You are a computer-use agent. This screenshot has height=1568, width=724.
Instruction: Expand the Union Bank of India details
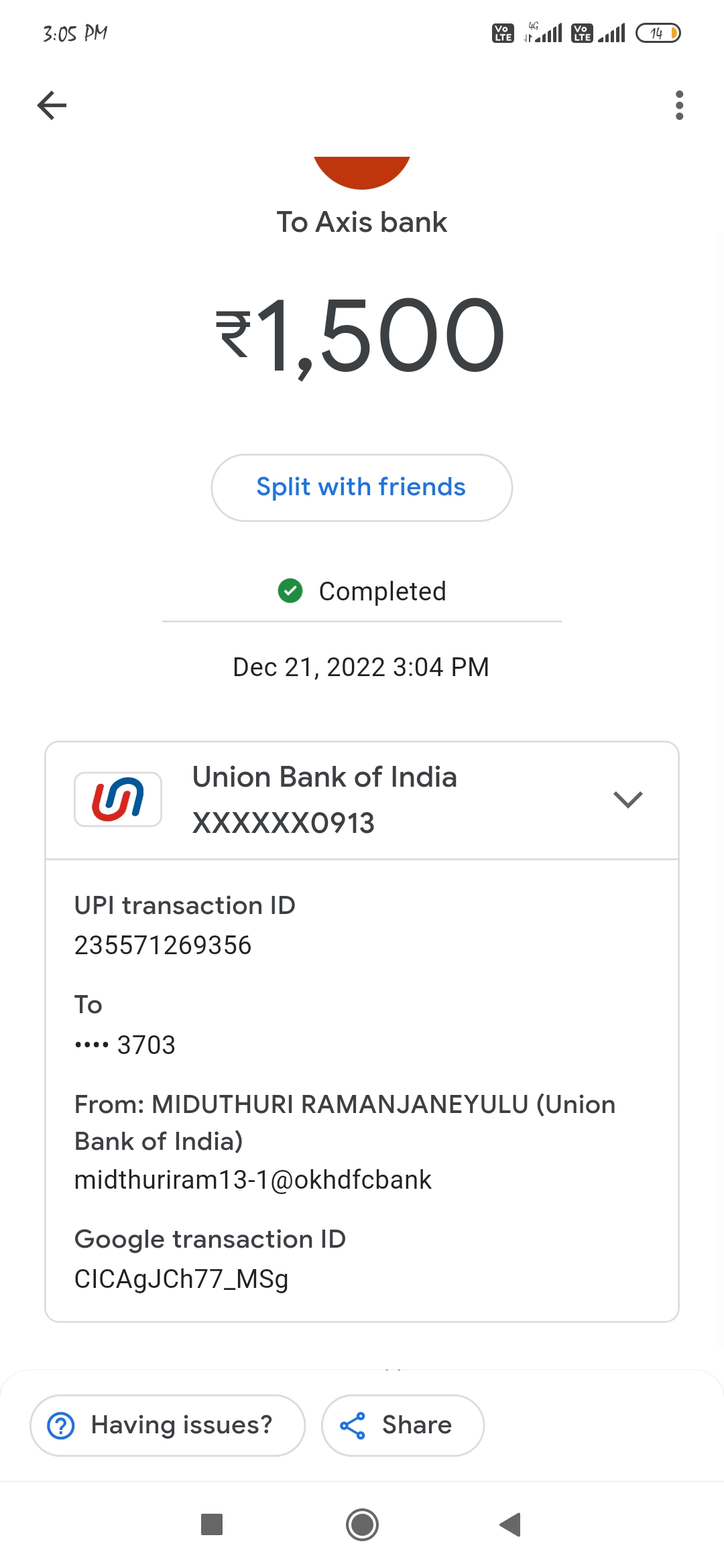[x=627, y=799]
